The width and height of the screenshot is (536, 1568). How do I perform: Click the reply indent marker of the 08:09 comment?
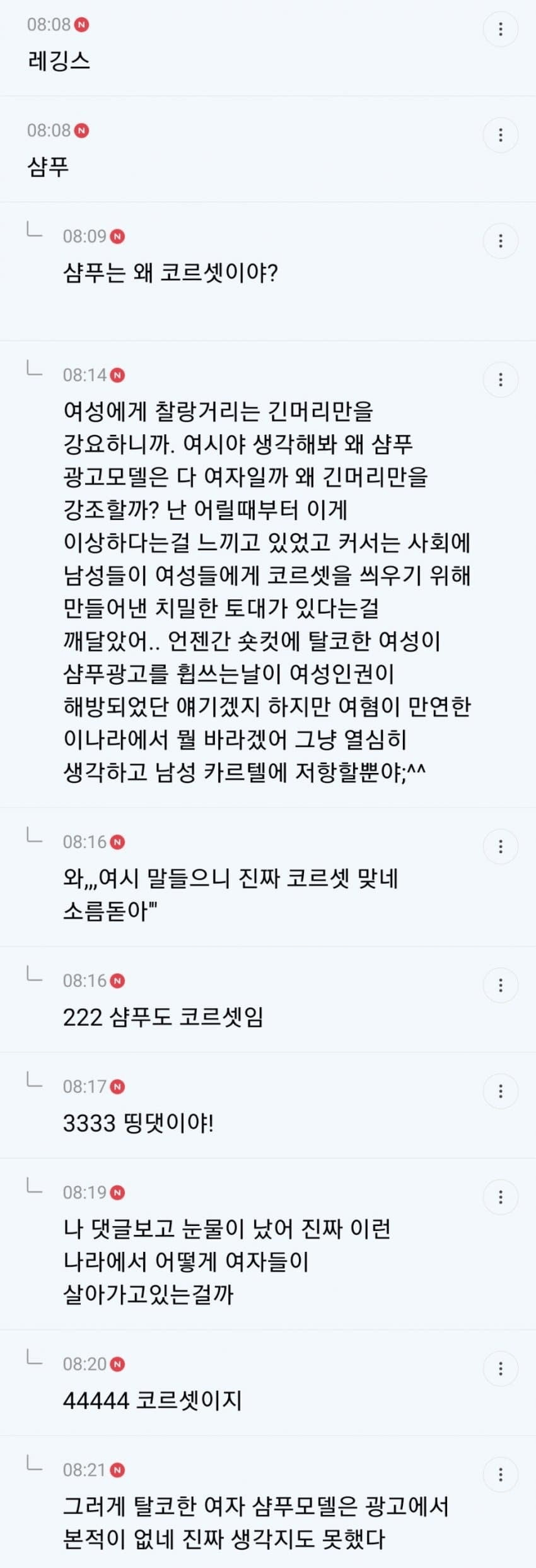point(33,232)
